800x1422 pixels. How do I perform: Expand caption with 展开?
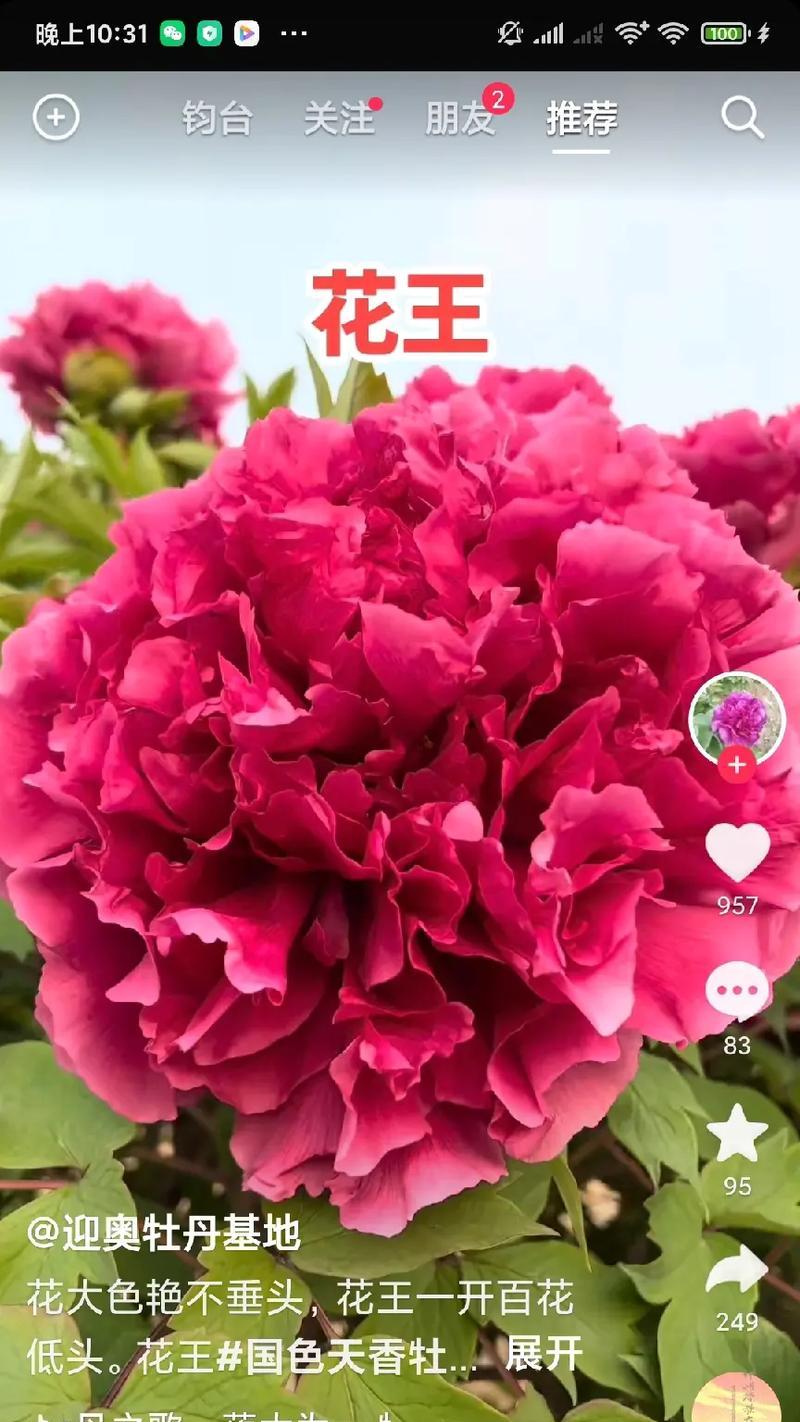pos(543,1355)
